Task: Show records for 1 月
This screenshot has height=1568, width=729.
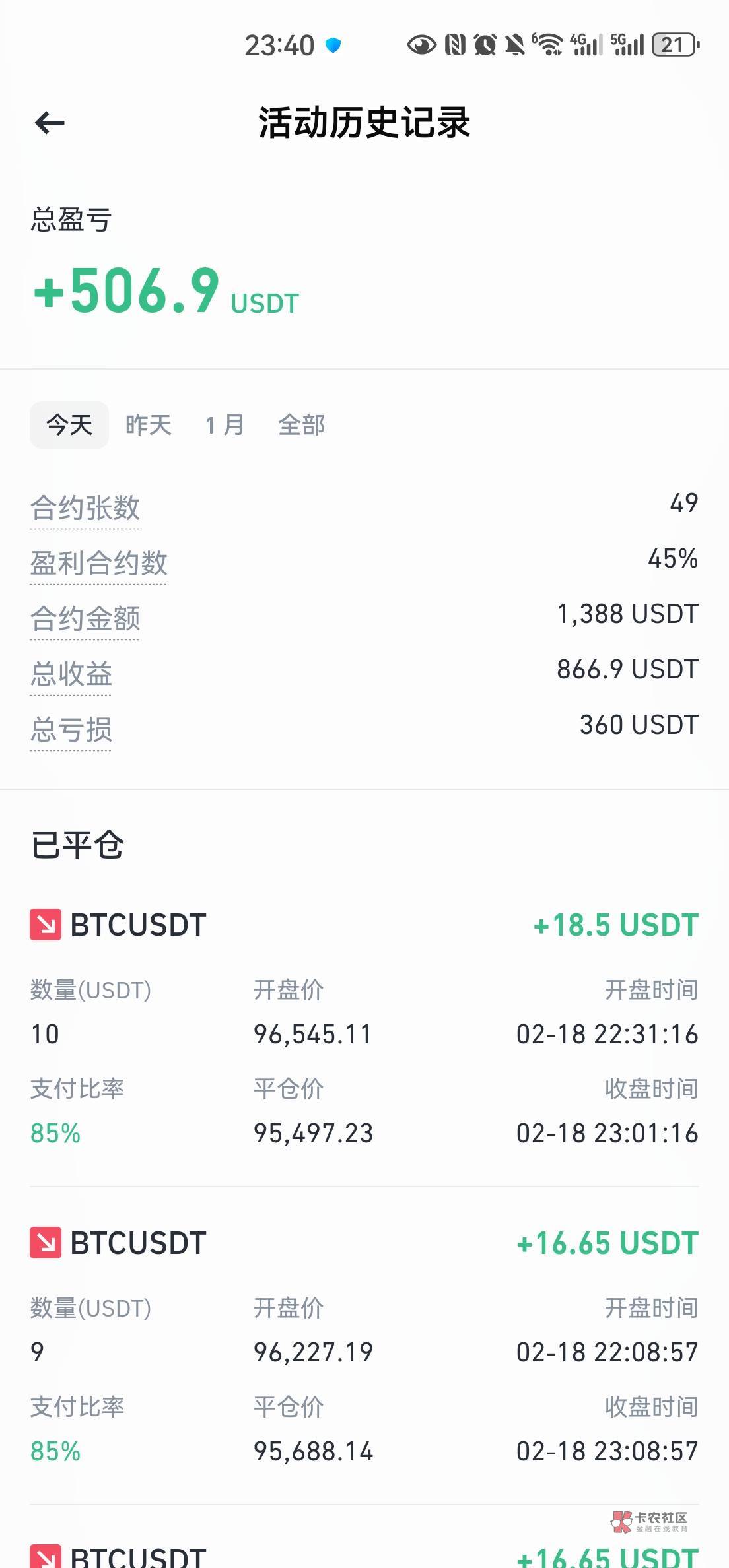Action: tap(225, 425)
